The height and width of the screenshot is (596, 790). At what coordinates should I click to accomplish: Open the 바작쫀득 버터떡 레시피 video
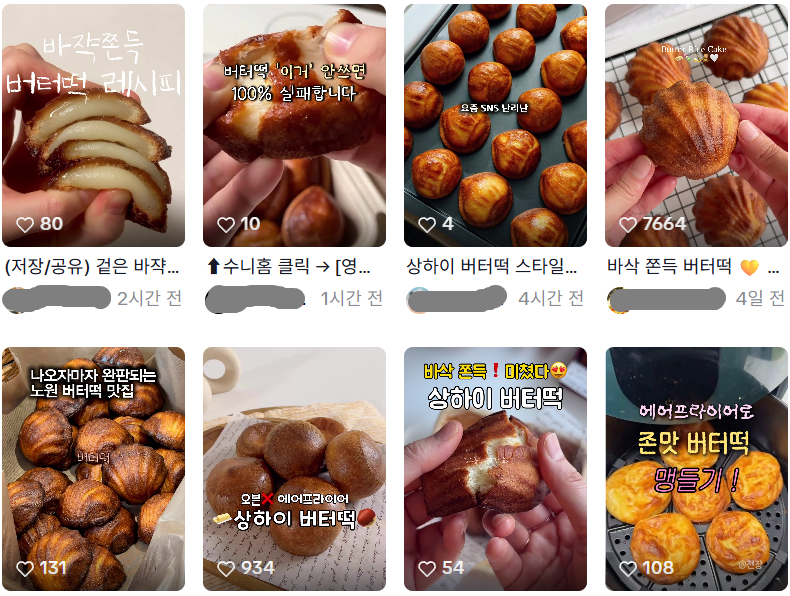pos(93,125)
